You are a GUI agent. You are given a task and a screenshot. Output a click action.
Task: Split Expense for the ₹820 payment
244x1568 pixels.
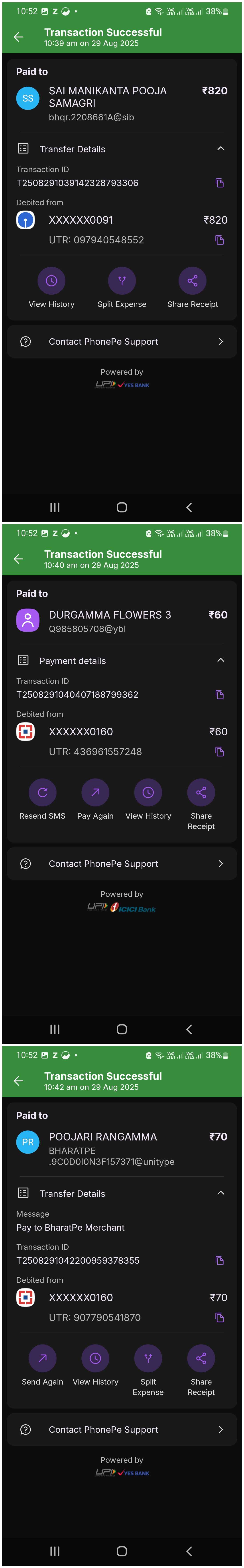[x=122, y=281]
